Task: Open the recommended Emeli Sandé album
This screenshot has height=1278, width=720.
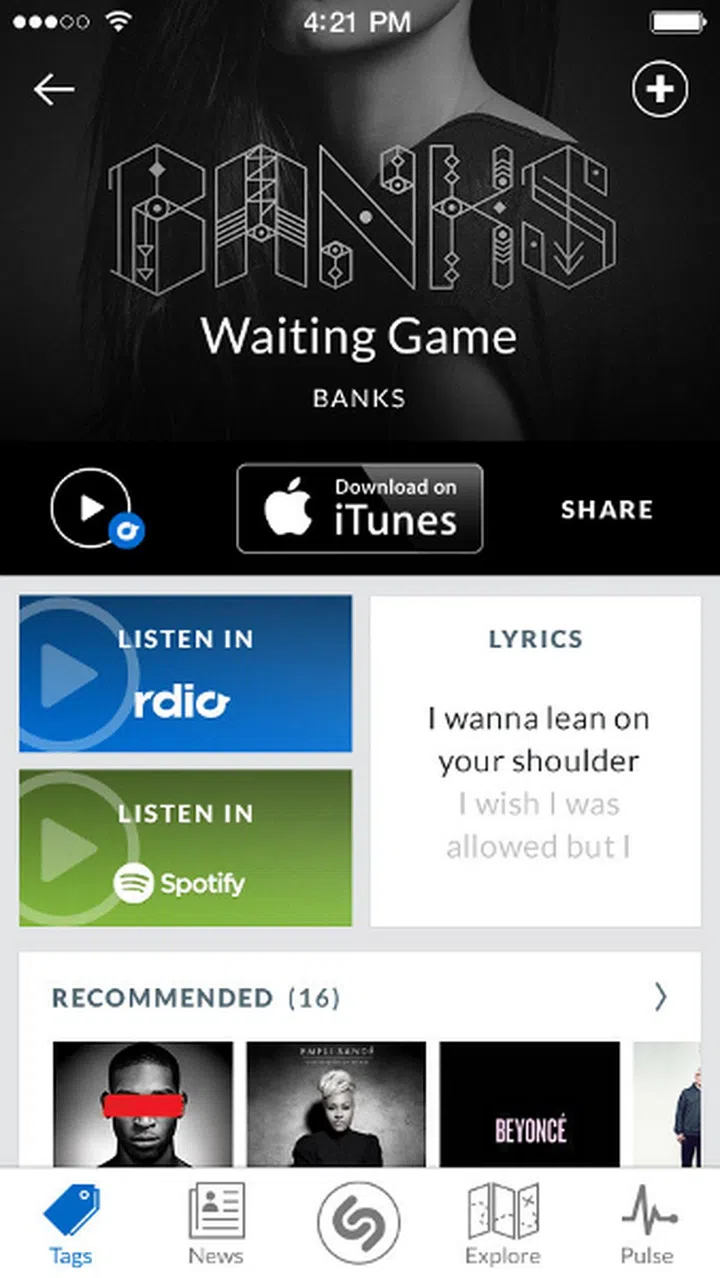Action: click(x=336, y=1103)
